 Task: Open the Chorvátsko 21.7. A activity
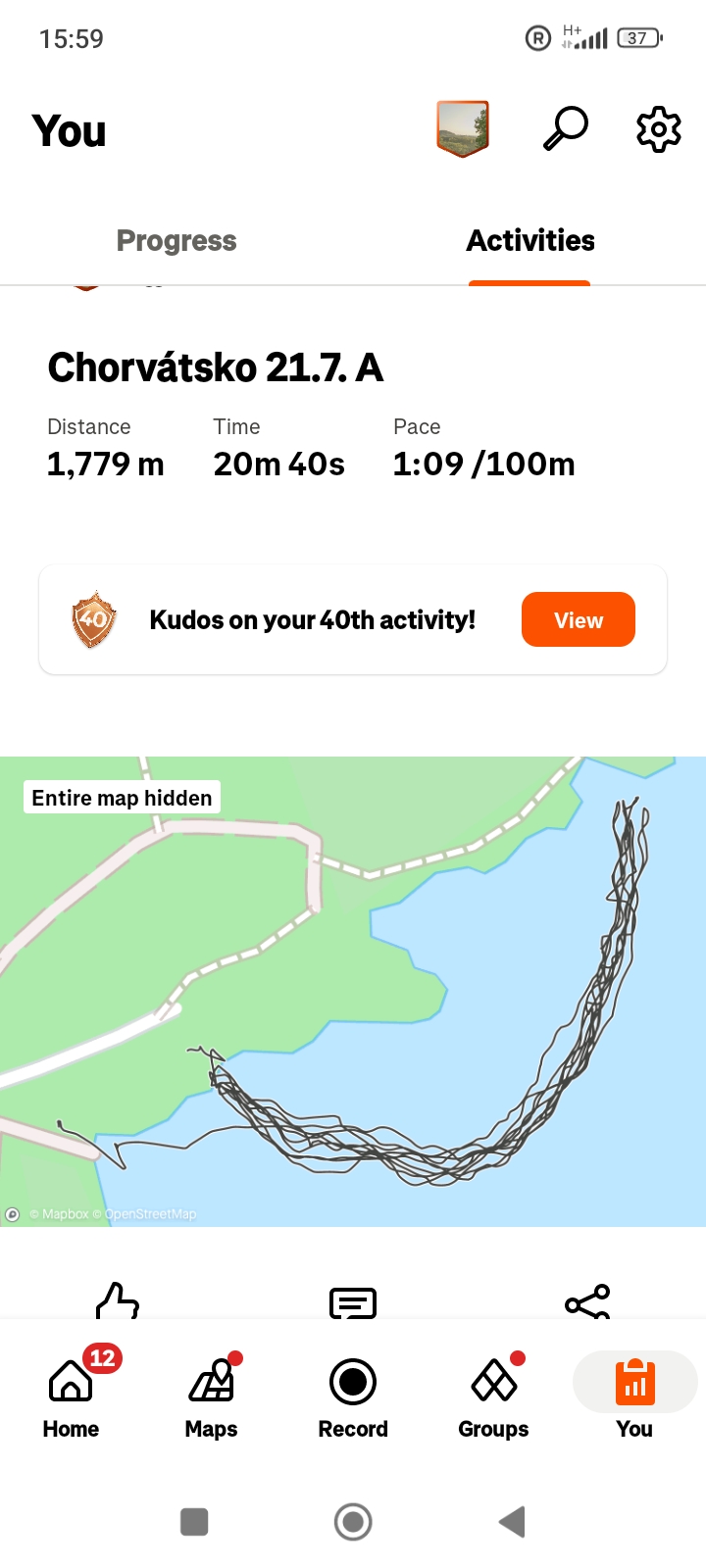pyautogui.click(x=216, y=368)
